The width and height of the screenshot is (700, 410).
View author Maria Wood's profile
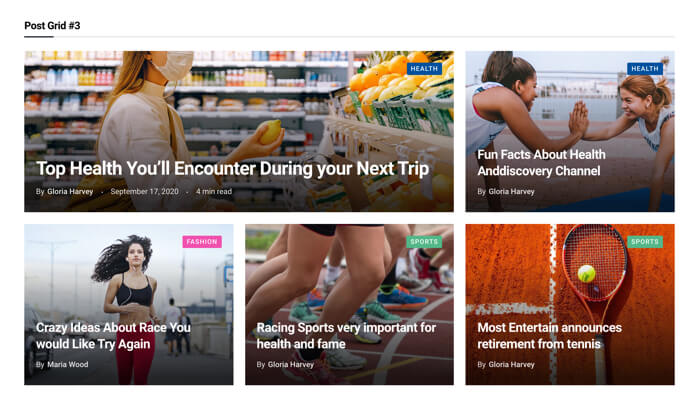click(68, 365)
